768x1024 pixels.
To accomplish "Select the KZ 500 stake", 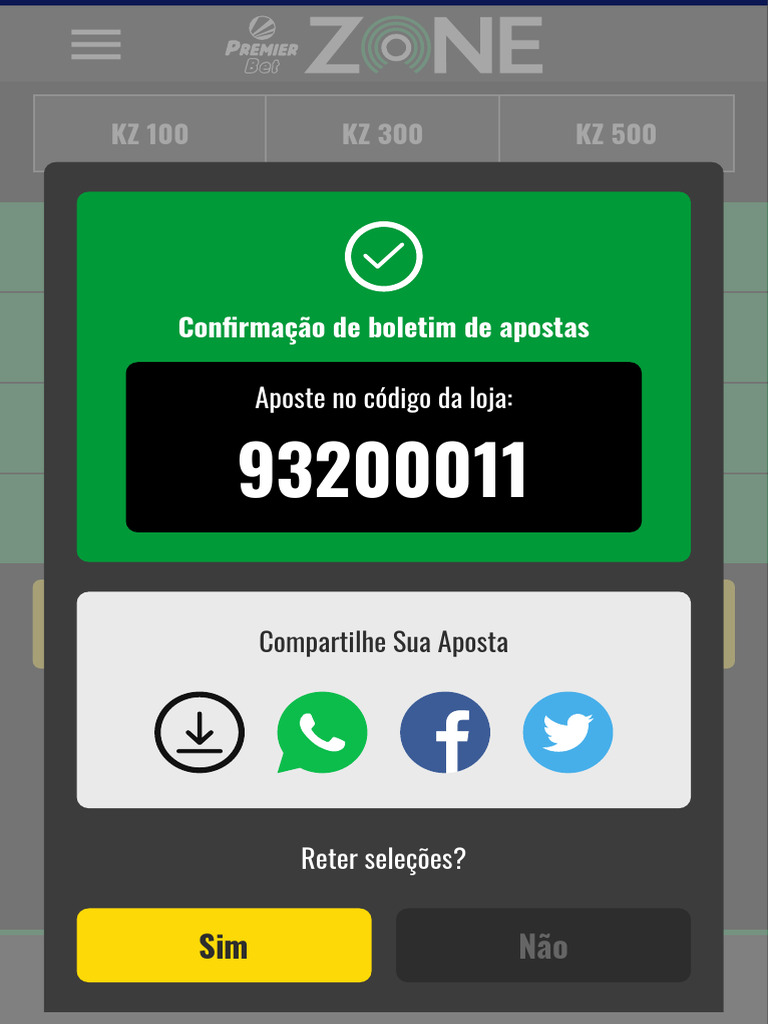I will coord(616,134).
